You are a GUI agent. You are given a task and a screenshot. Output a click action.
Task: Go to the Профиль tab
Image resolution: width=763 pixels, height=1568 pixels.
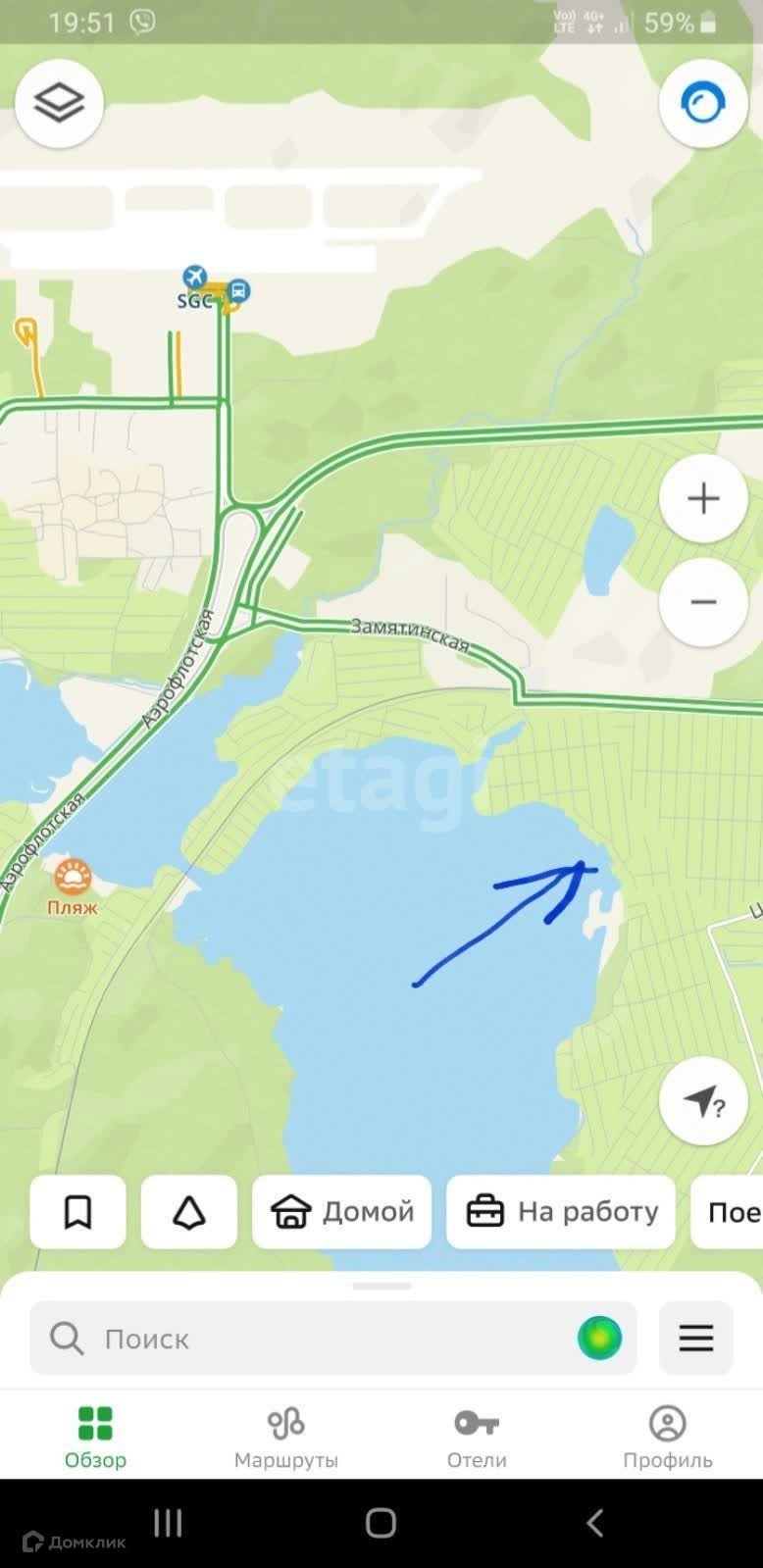tap(668, 1437)
